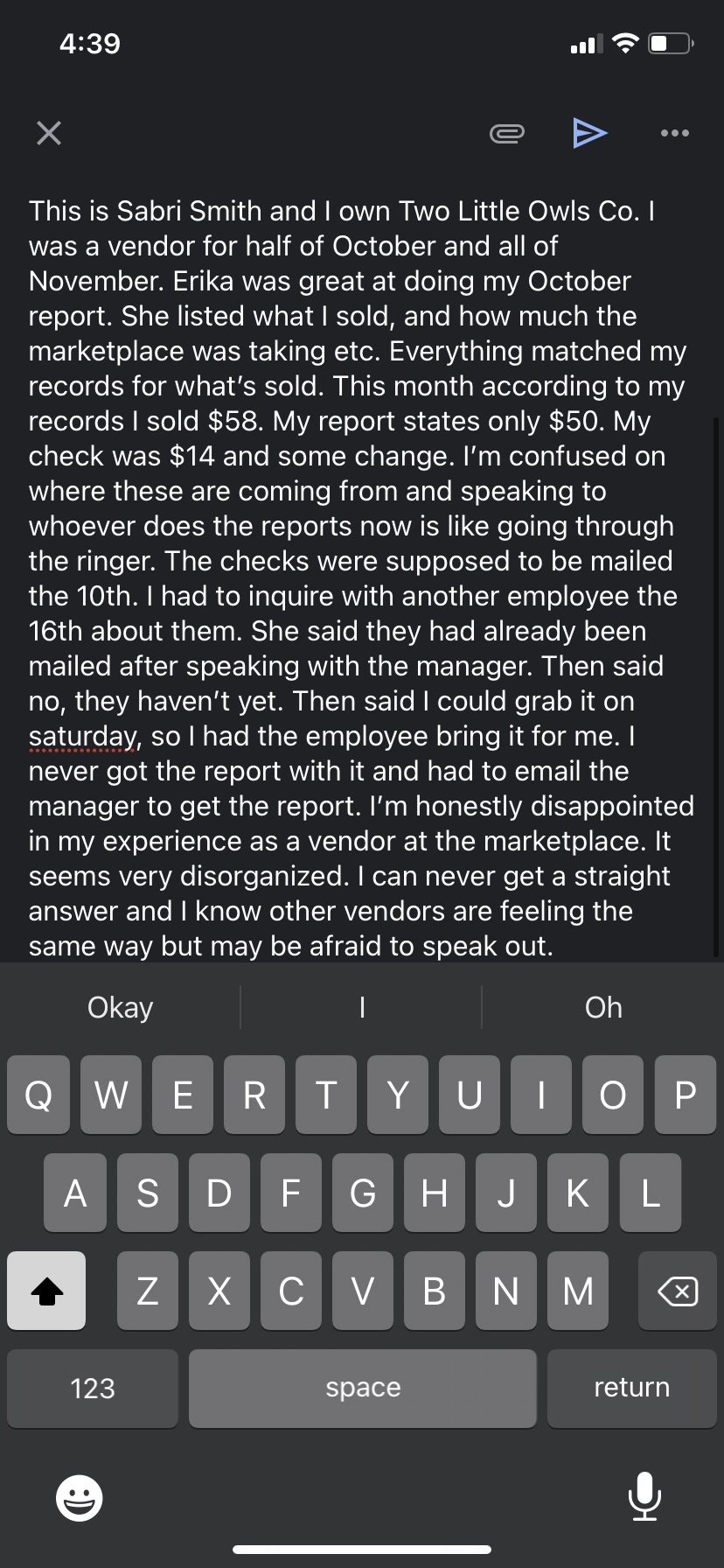Close the email draft

click(x=49, y=133)
